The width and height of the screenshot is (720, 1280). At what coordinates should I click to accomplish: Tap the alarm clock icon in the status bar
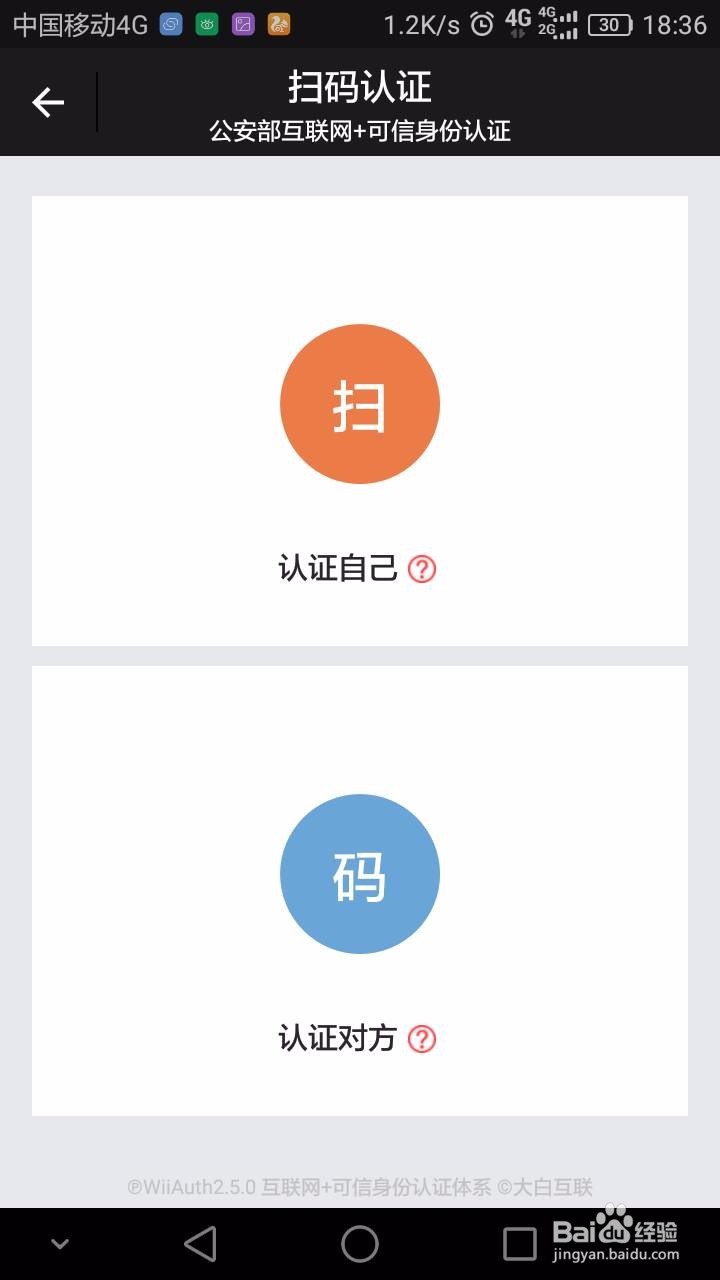[x=481, y=21]
